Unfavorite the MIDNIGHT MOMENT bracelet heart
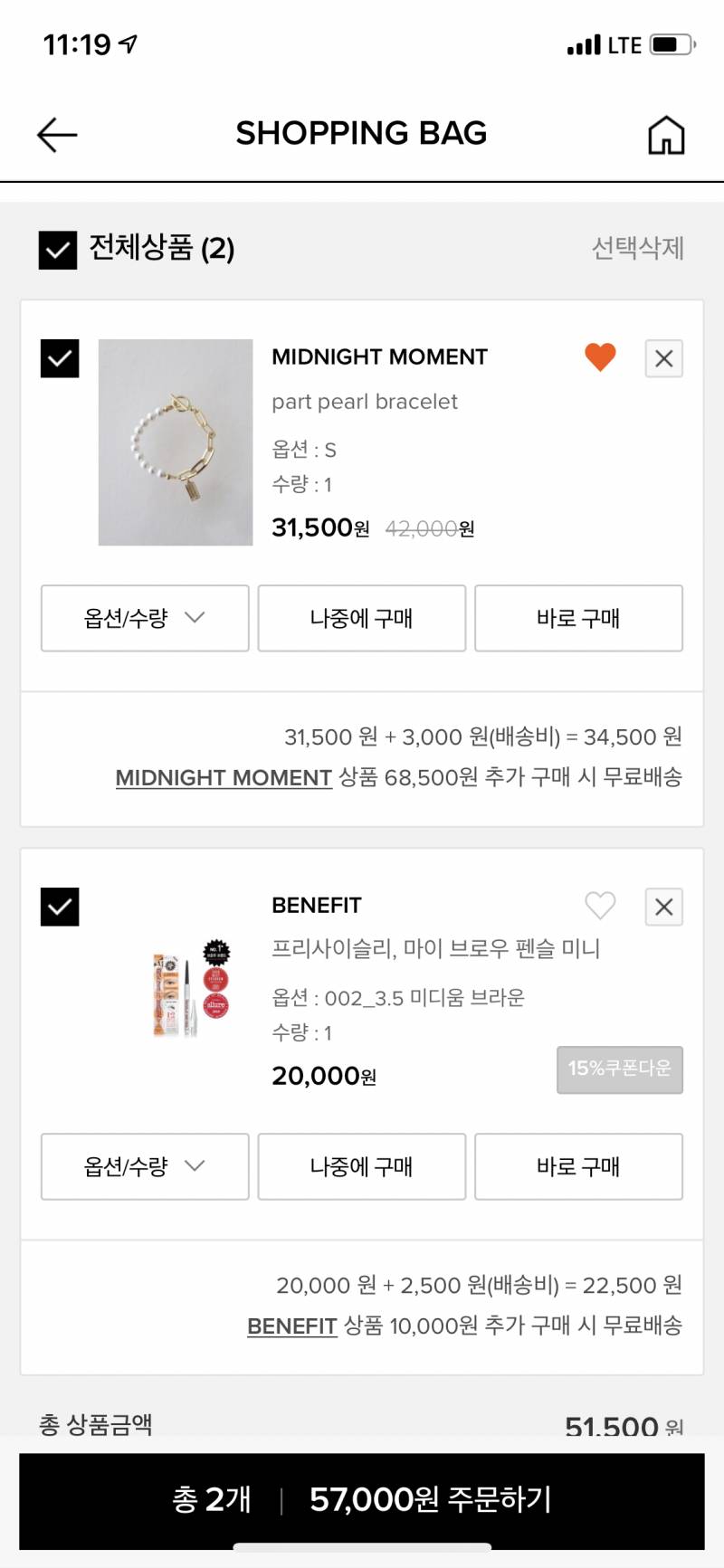 601,357
